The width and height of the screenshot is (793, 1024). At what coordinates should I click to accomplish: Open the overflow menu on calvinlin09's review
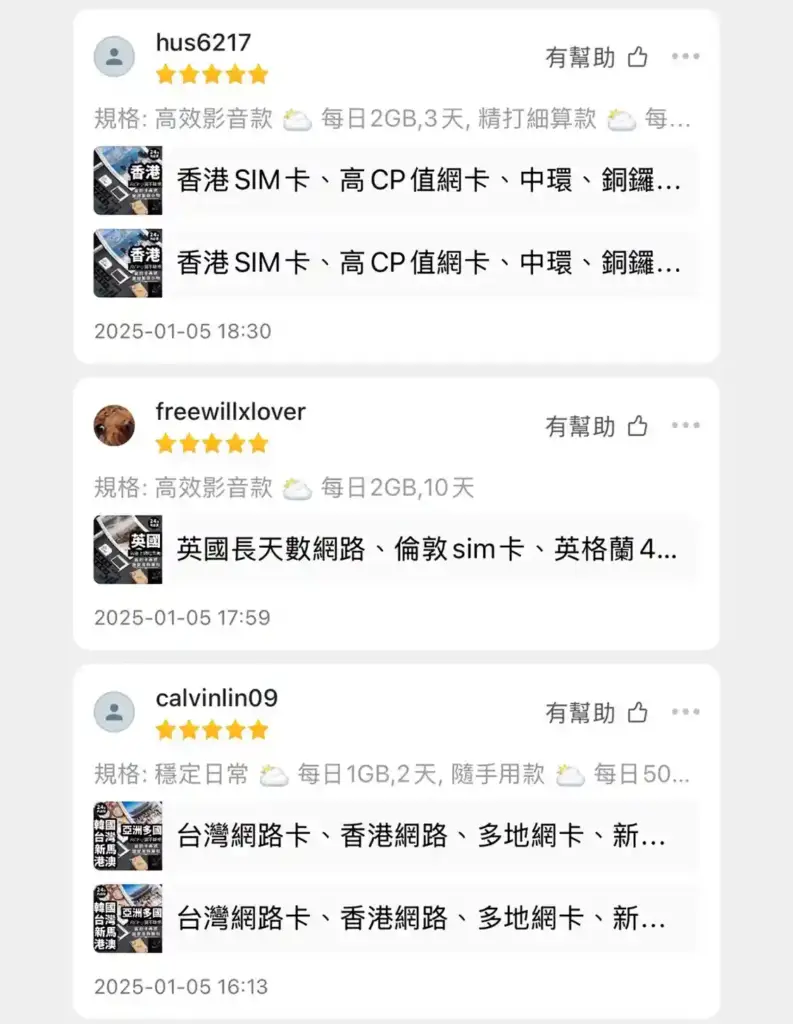coord(686,712)
